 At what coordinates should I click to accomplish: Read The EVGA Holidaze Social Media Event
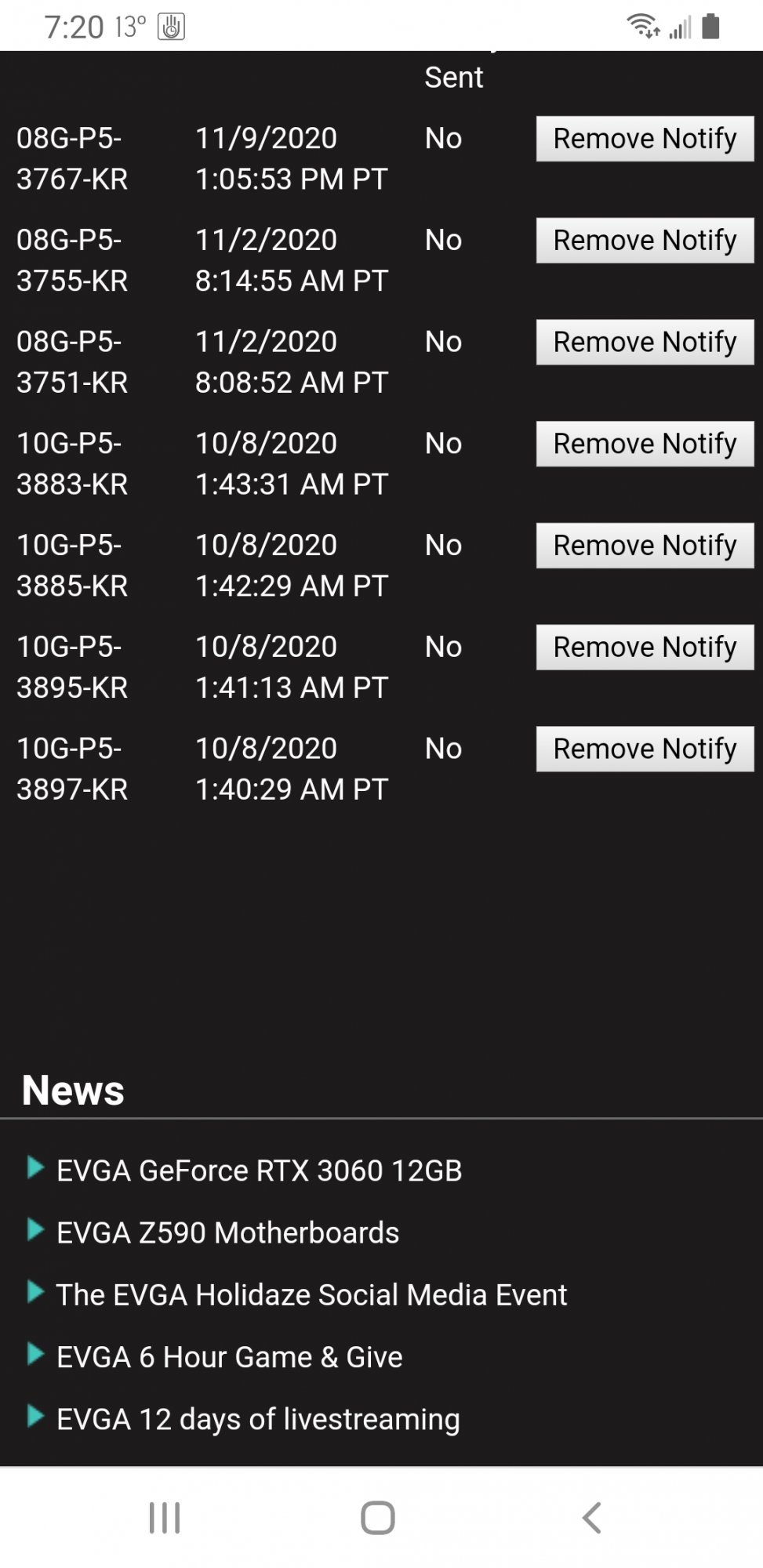tap(311, 1294)
